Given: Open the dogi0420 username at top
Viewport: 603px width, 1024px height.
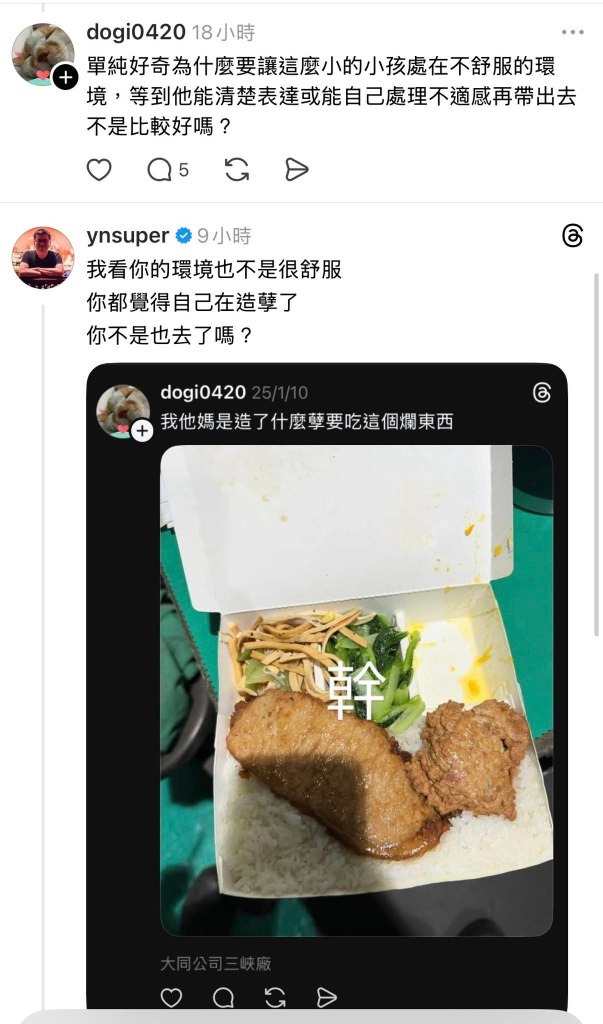Looking at the screenshot, I should [x=136, y=33].
